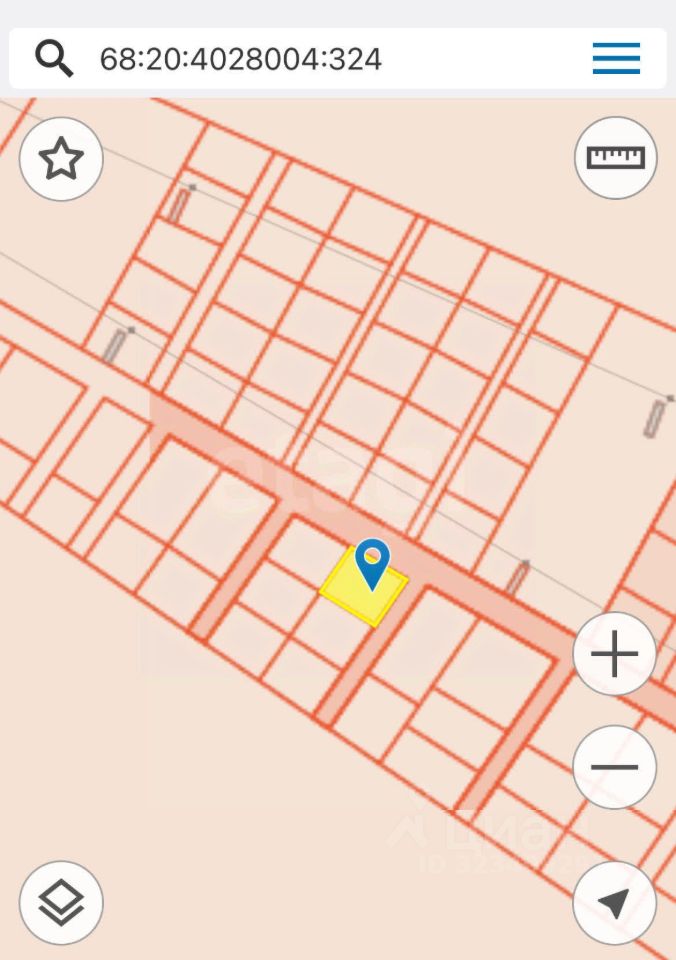The width and height of the screenshot is (676, 960).
Task: Tap the magnifier search icon
Action: pos(54,59)
